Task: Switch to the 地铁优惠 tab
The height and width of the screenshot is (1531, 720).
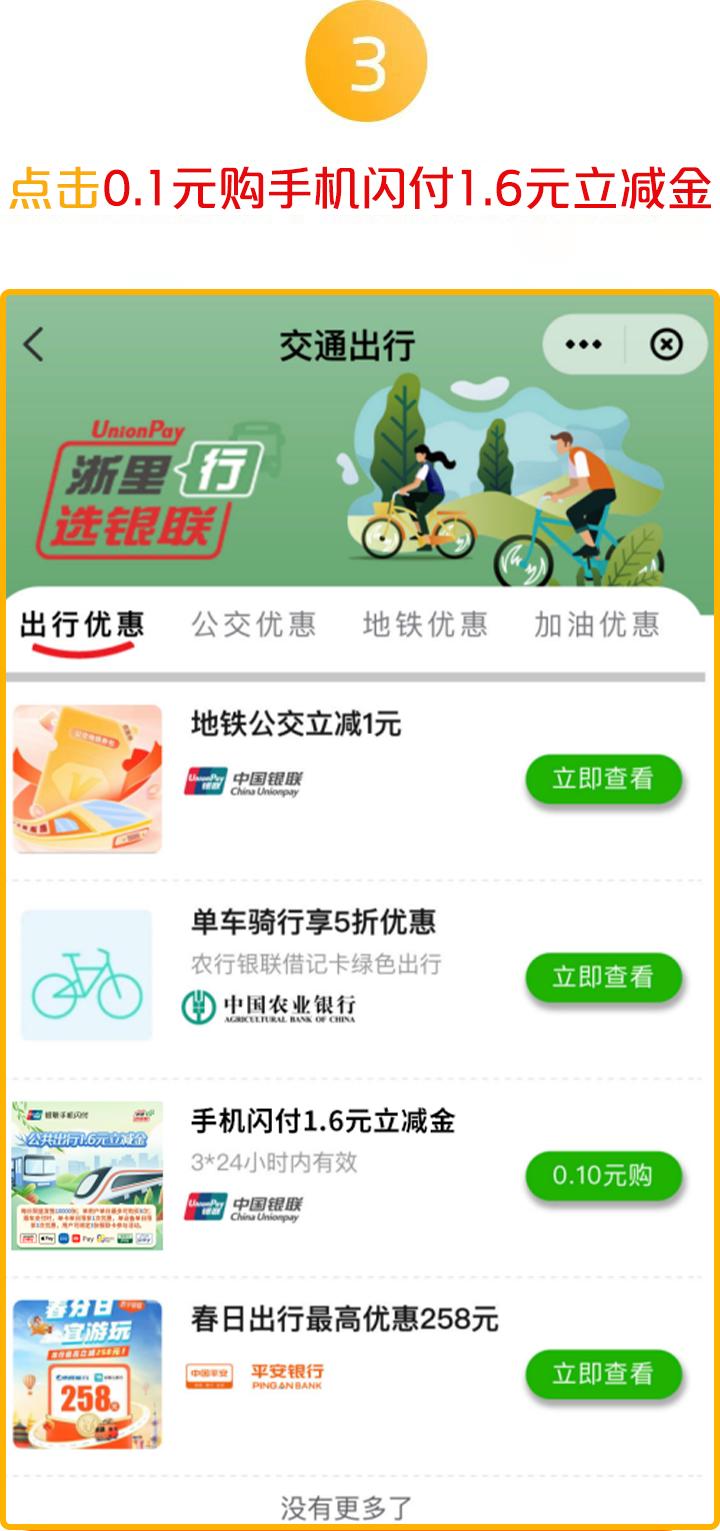Action: 424,622
